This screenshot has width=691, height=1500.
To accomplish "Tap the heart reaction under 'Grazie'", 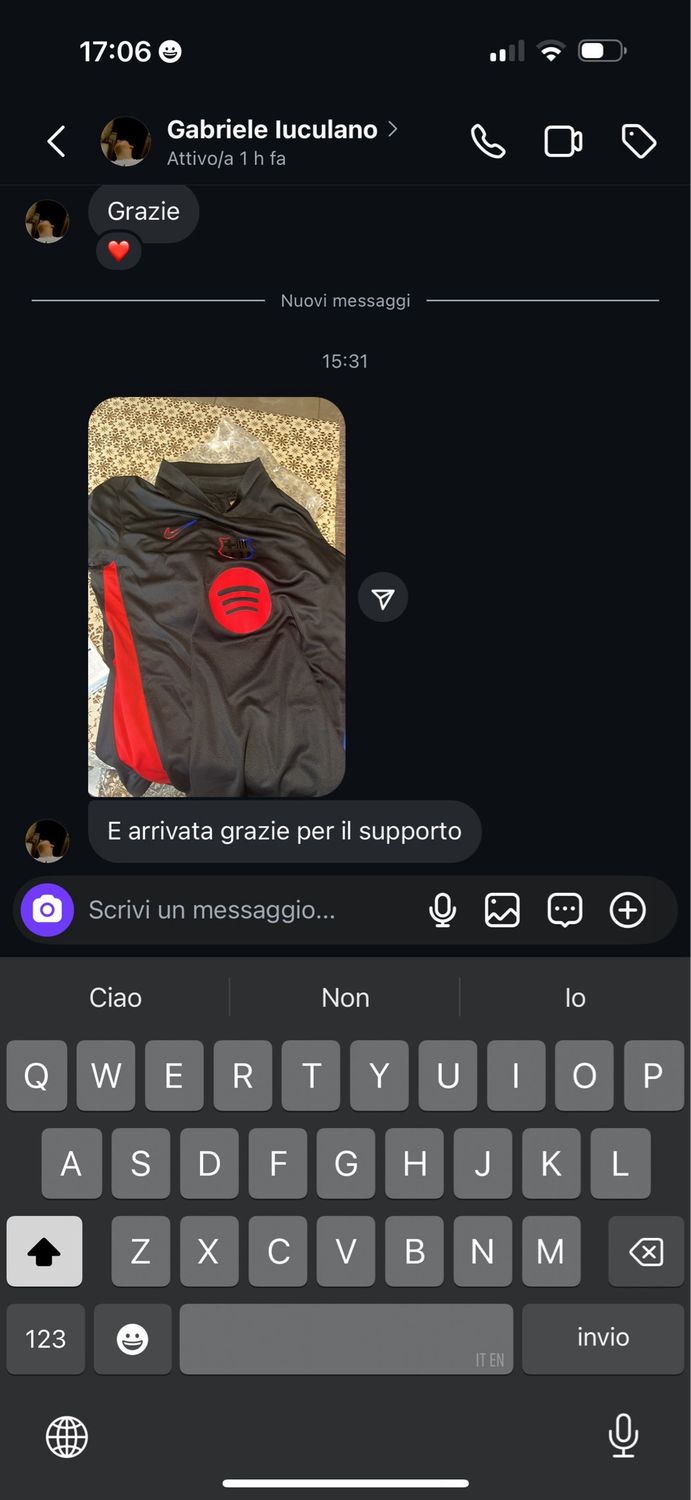I will point(119,251).
